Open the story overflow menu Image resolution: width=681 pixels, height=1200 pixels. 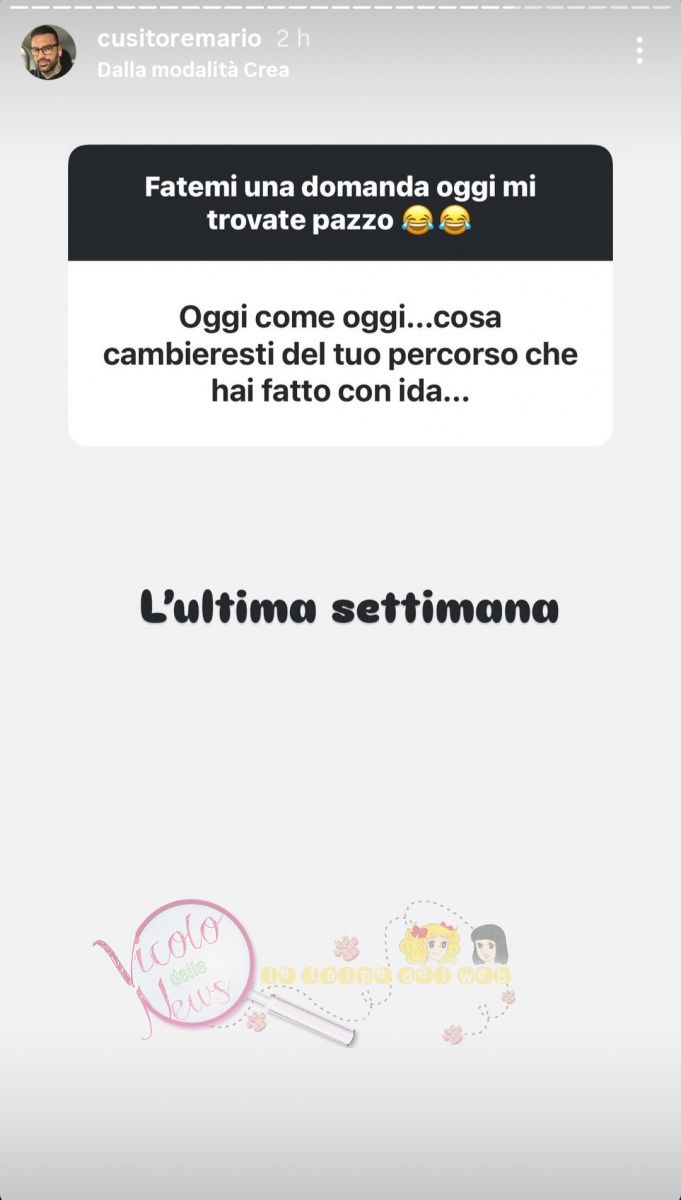click(x=639, y=50)
